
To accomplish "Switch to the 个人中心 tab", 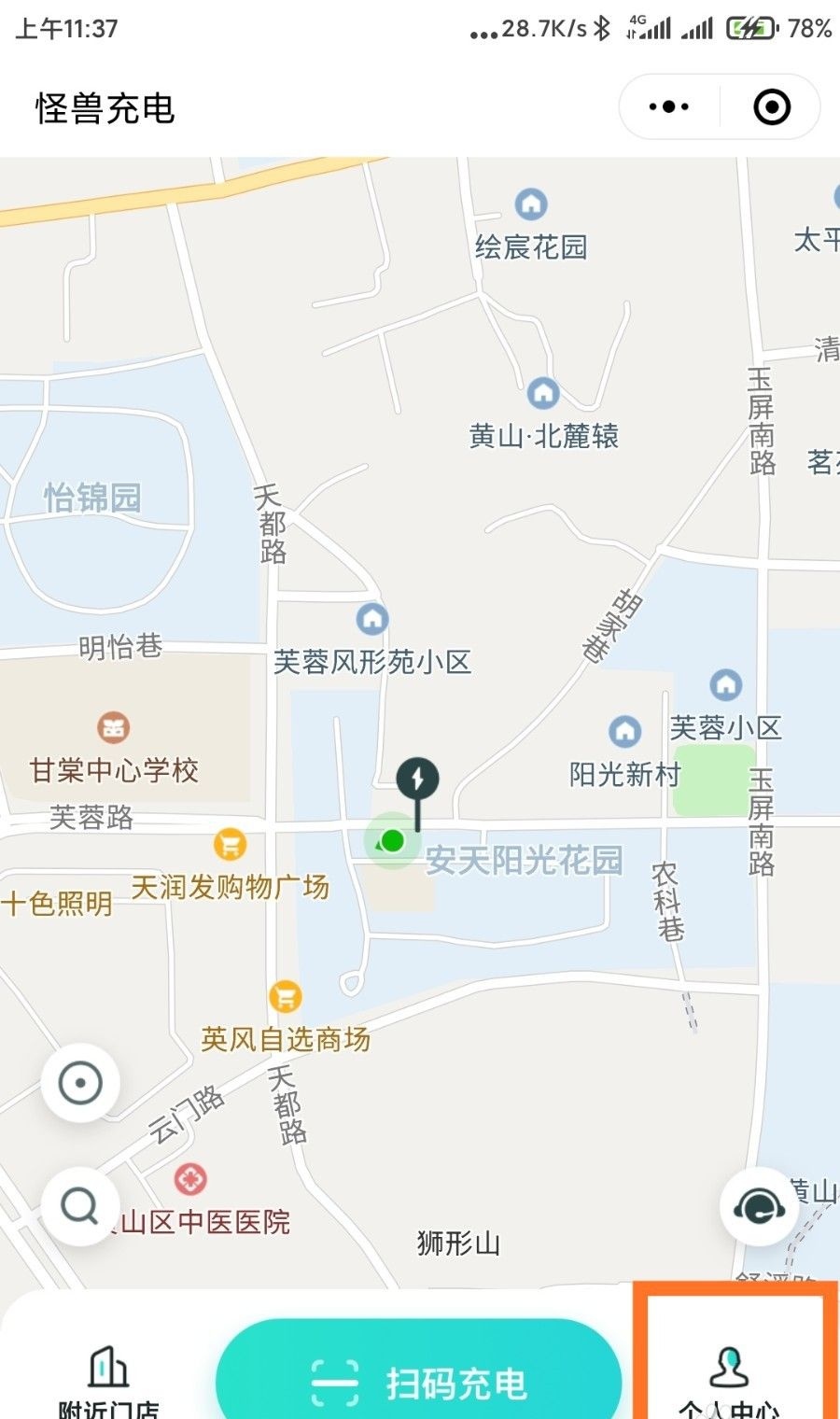I will coord(730,1382).
